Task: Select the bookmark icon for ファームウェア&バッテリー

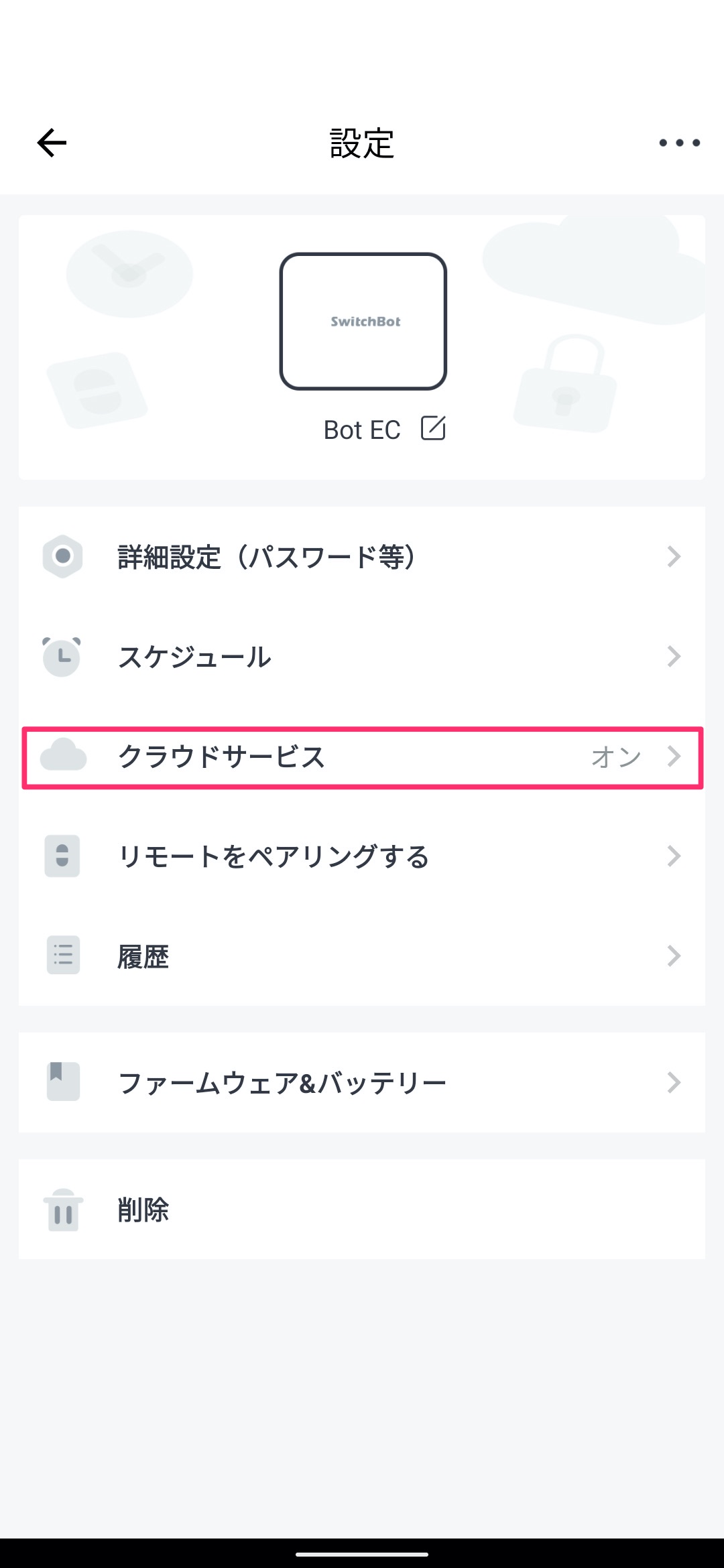Action: point(62,1081)
